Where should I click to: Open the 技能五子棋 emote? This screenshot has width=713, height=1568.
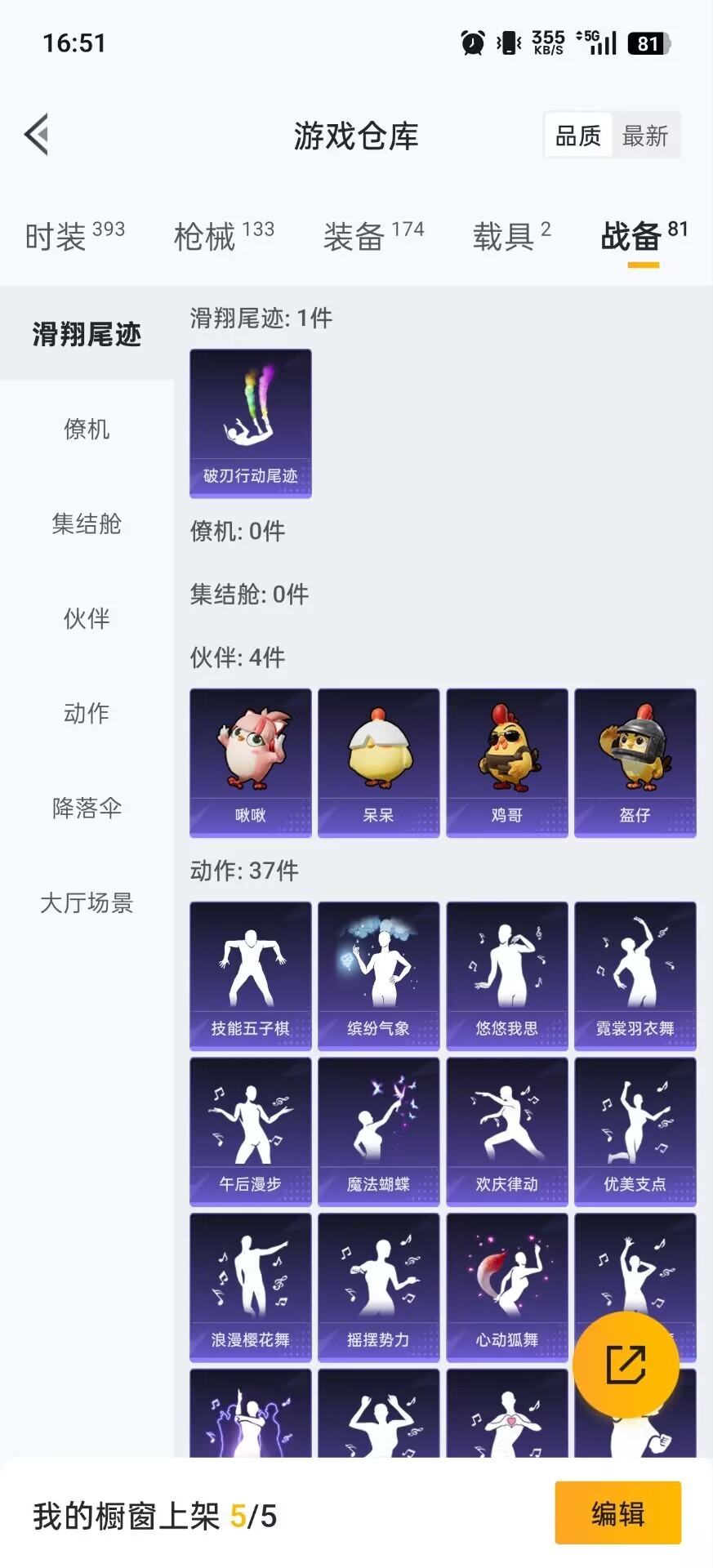pyautogui.click(x=249, y=976)
